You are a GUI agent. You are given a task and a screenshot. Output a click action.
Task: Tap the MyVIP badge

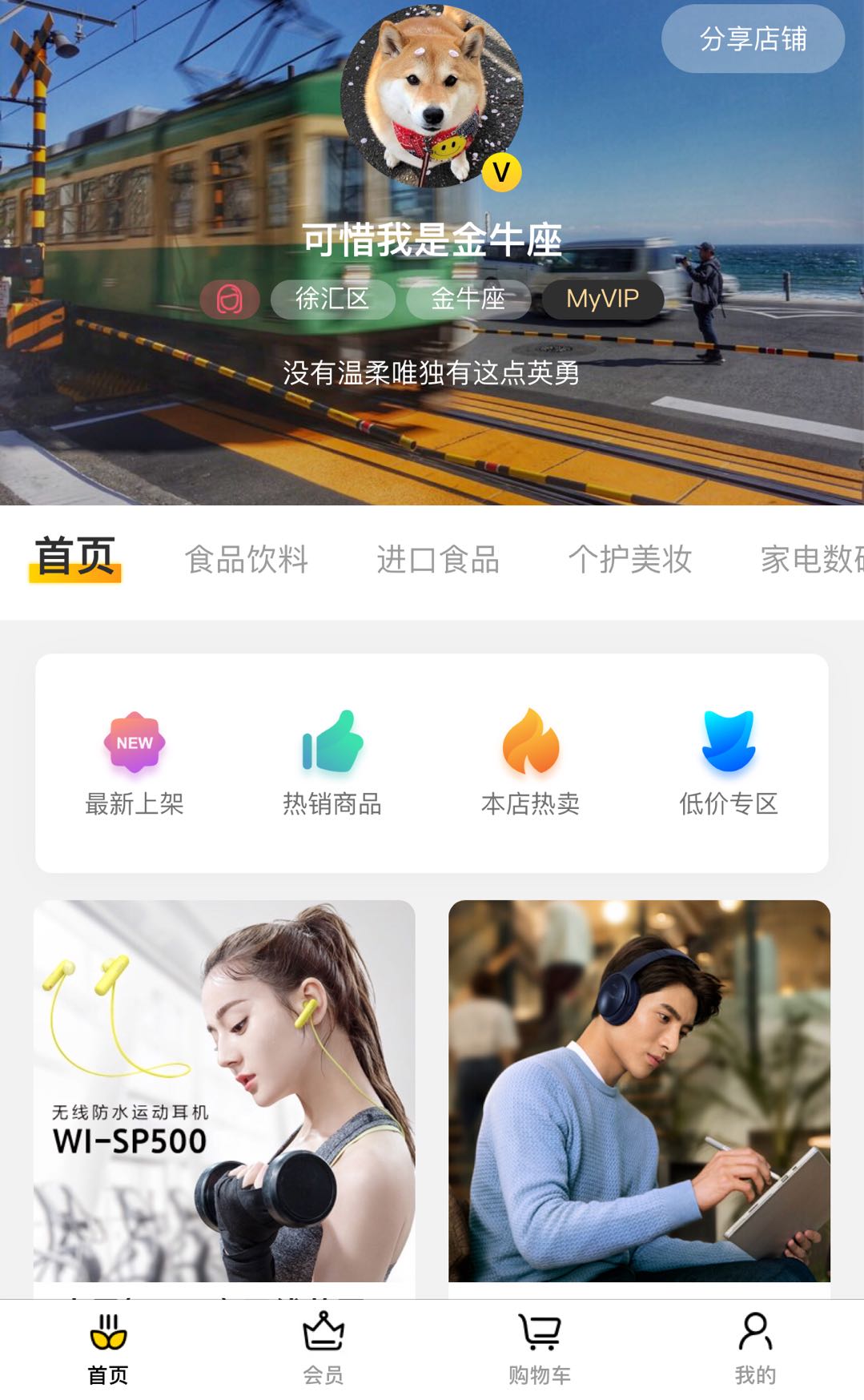pyautogui.click(x=603, y=300)
